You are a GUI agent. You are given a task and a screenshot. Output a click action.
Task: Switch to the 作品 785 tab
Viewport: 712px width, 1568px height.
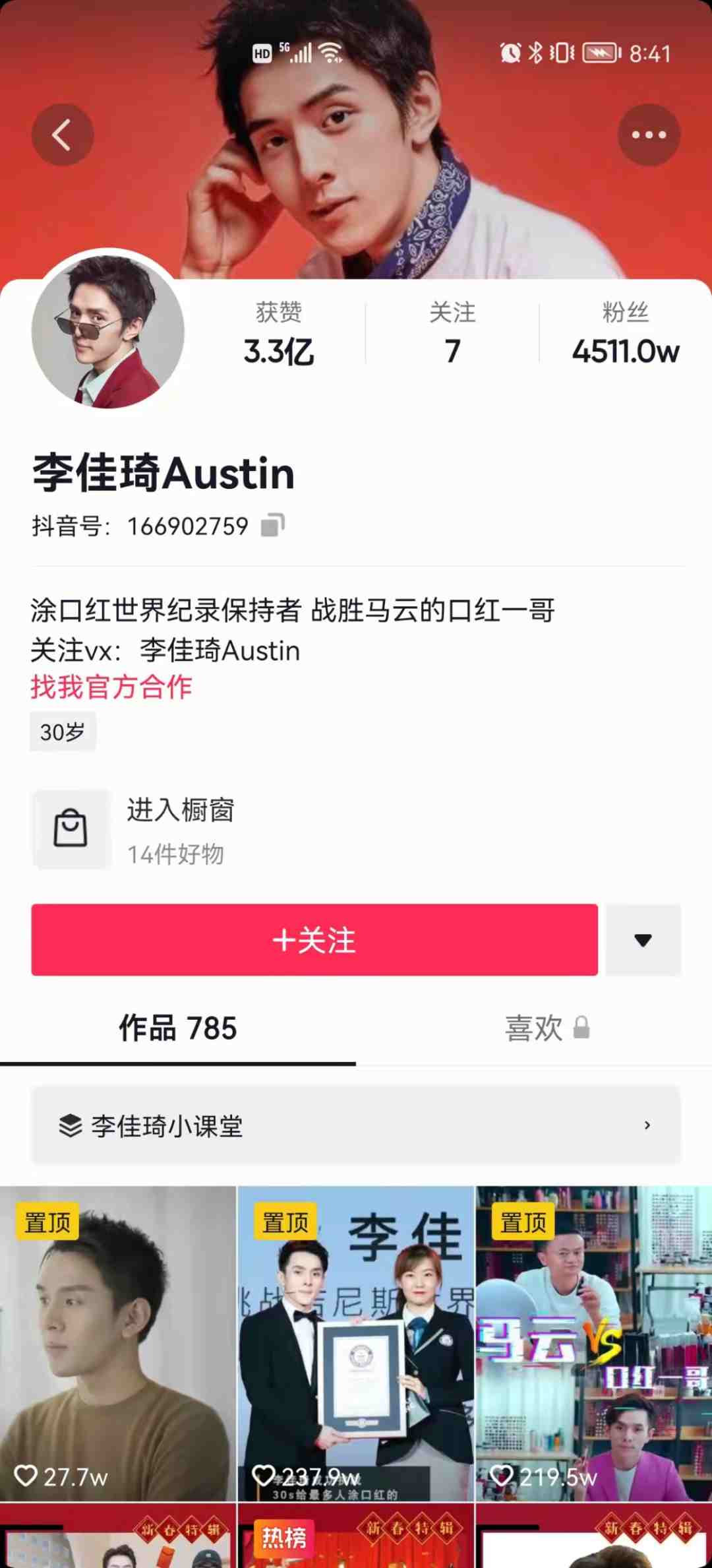[x=177, y=1028]
